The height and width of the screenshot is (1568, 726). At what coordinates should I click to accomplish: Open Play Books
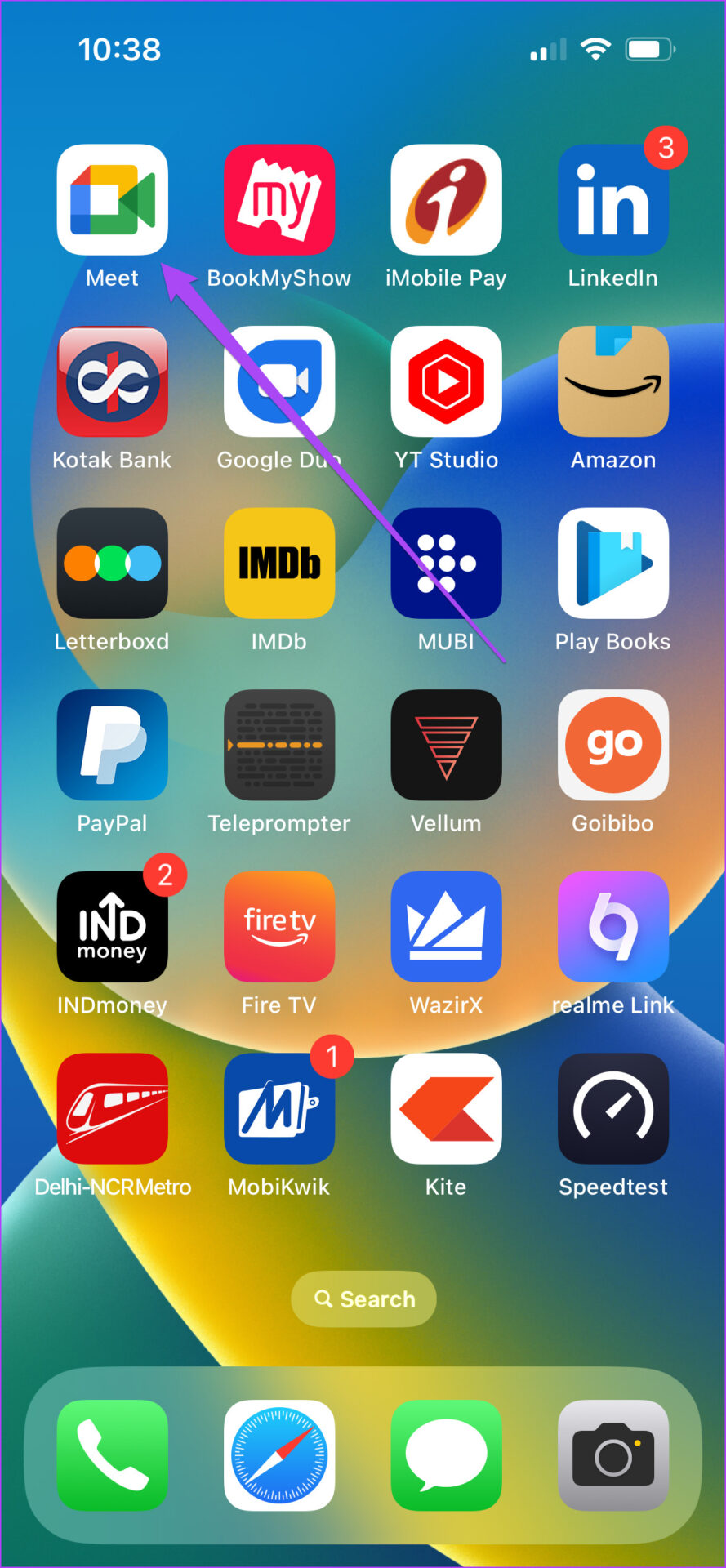click(612, 563)
